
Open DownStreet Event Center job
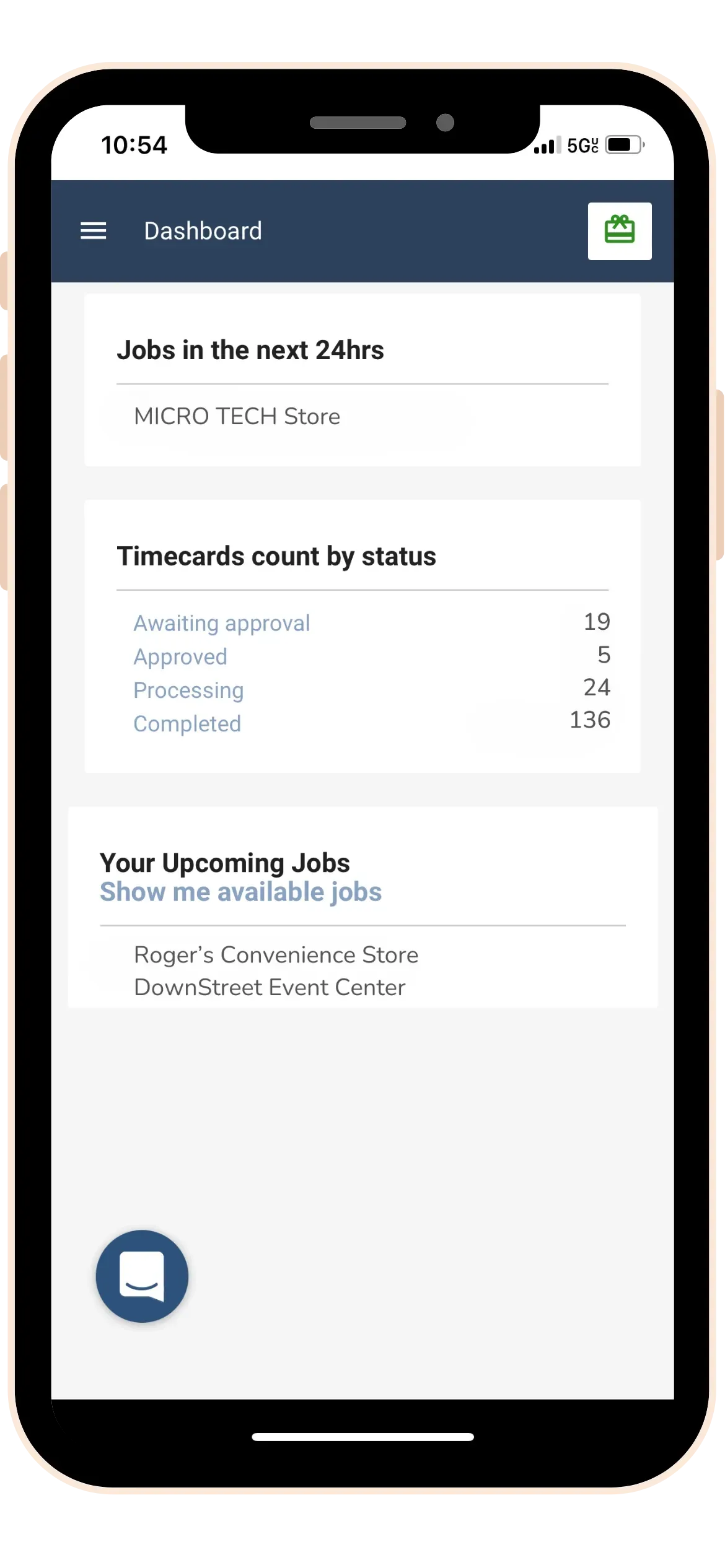pos(270,987)
